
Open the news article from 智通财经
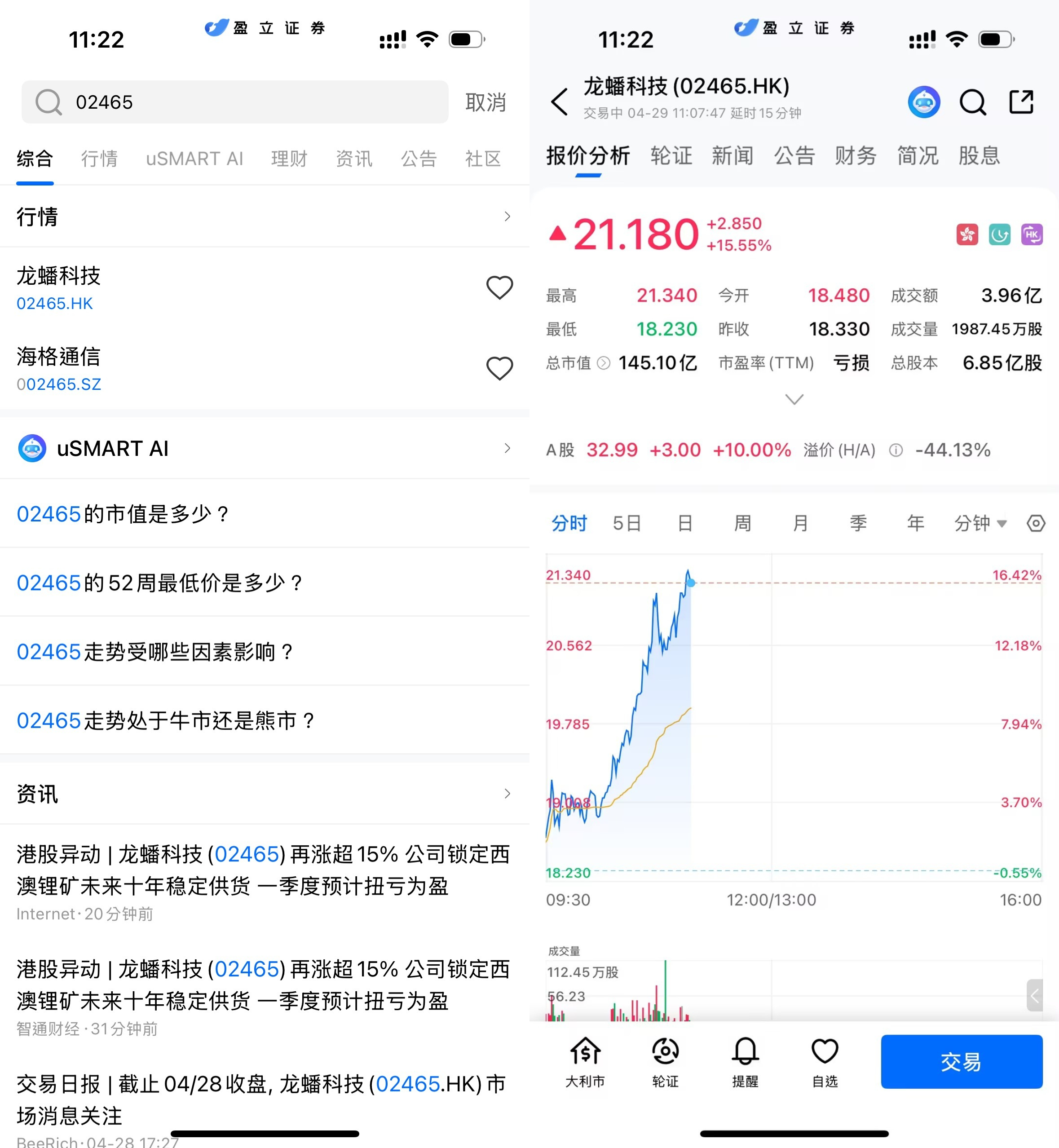pyautogui.click(x=262, y=986)
